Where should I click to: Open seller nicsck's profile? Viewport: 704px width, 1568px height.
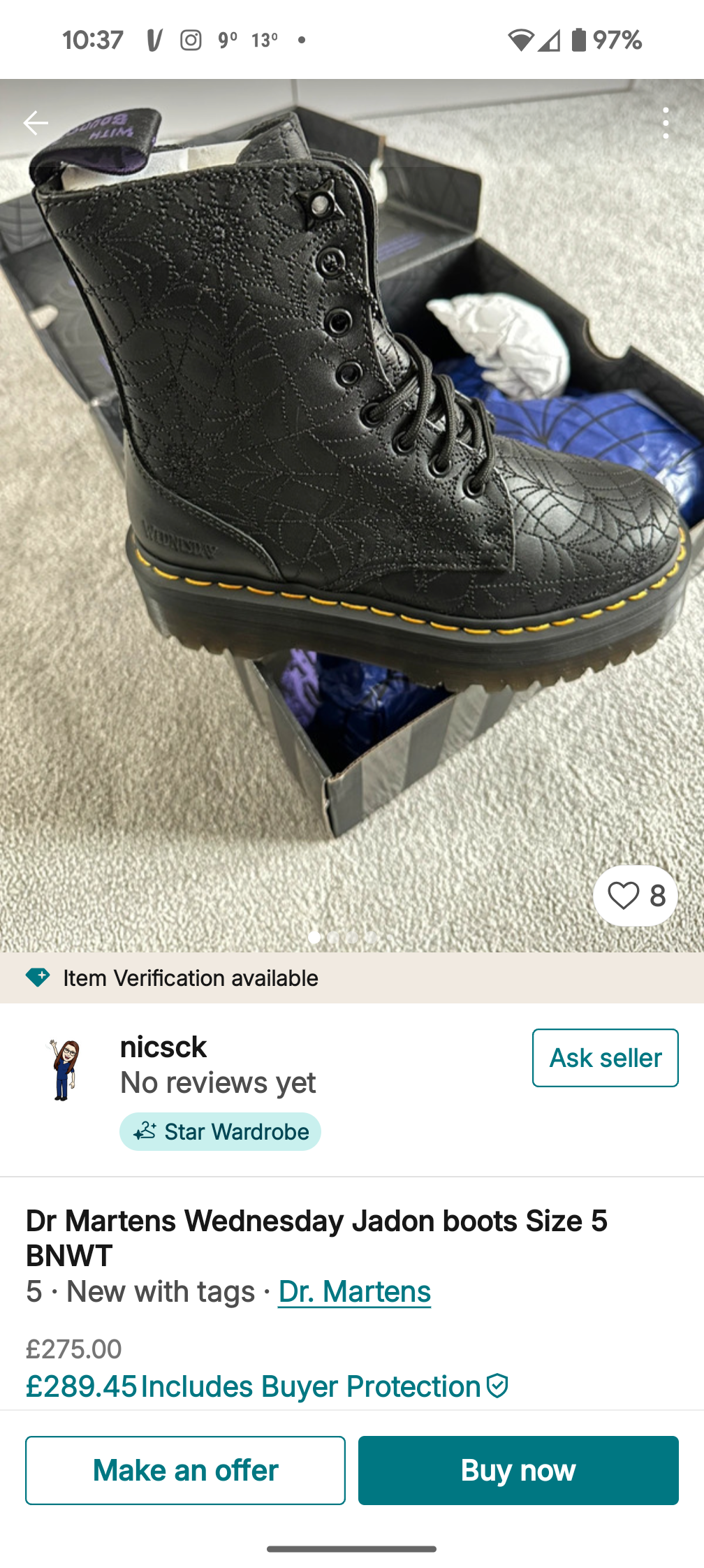click(163, 1047)
